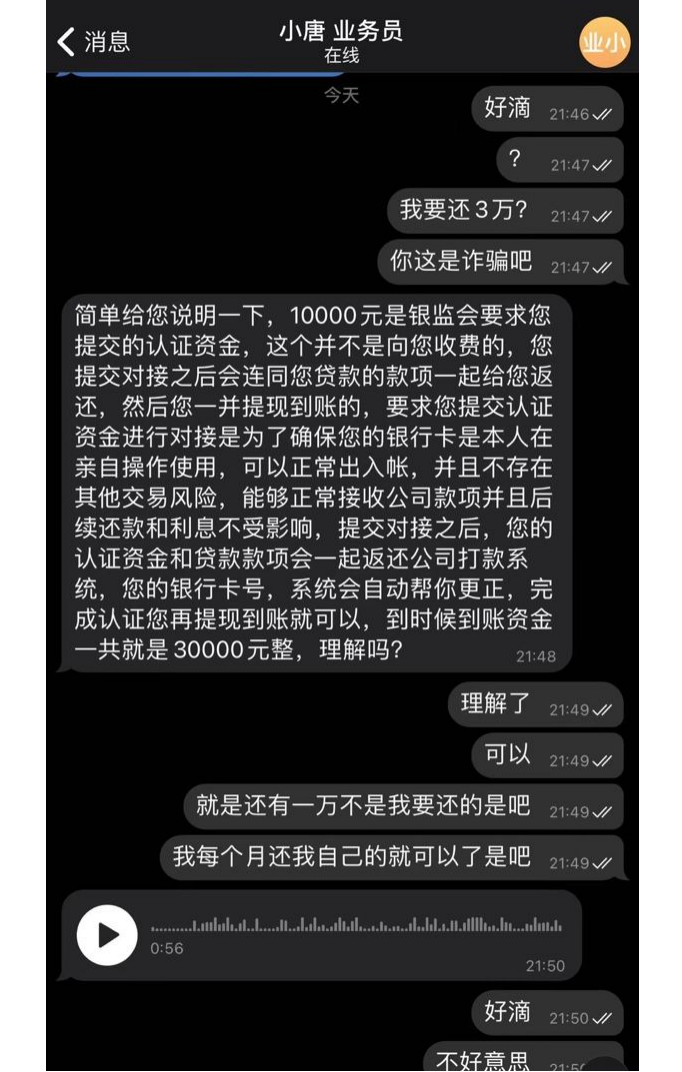
Task: Seek within the voice message waveform
Action: [355, 925]
